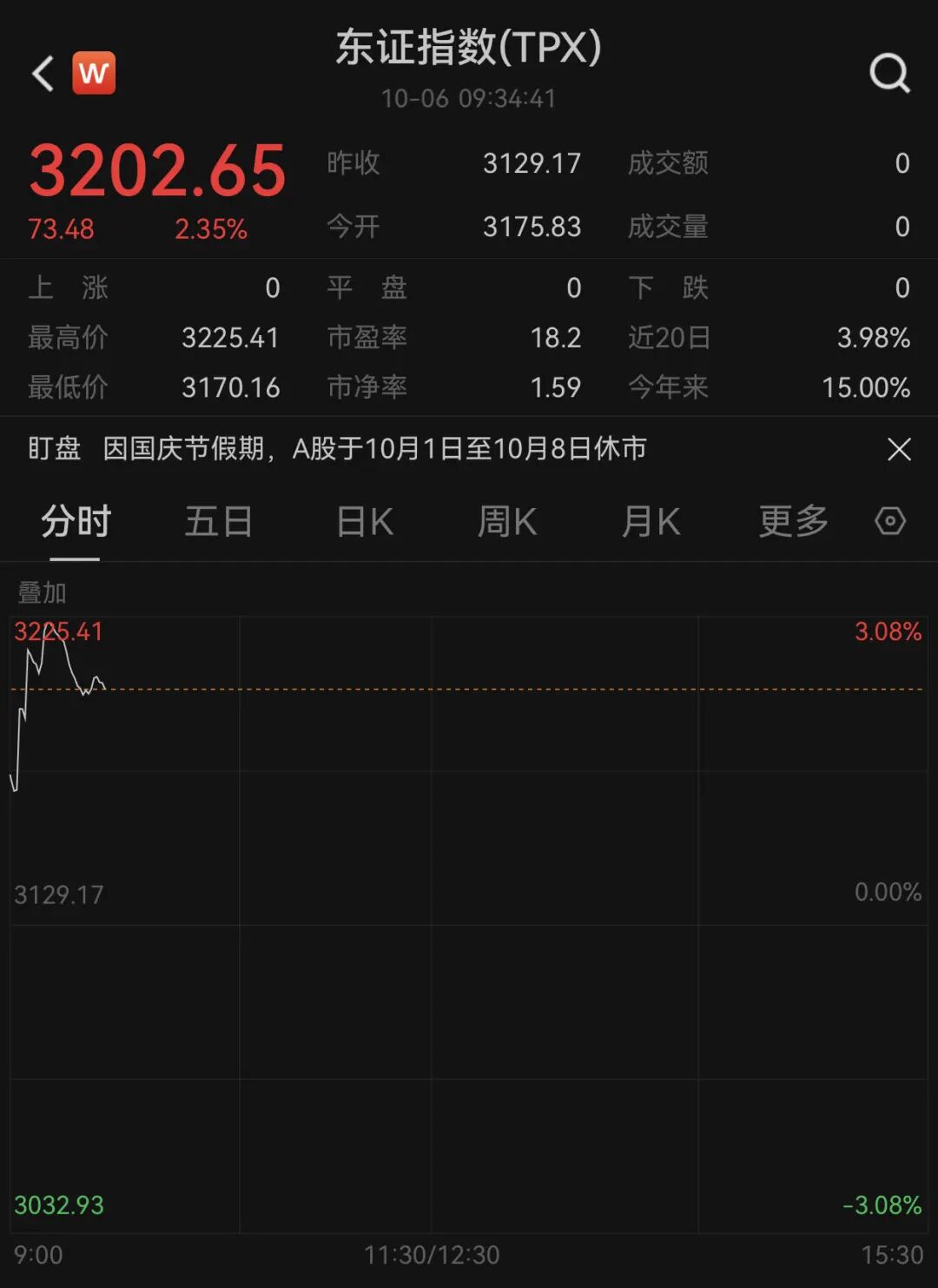Dismiss the 盯盘 holiday notice banner

[x=899, y=449]
